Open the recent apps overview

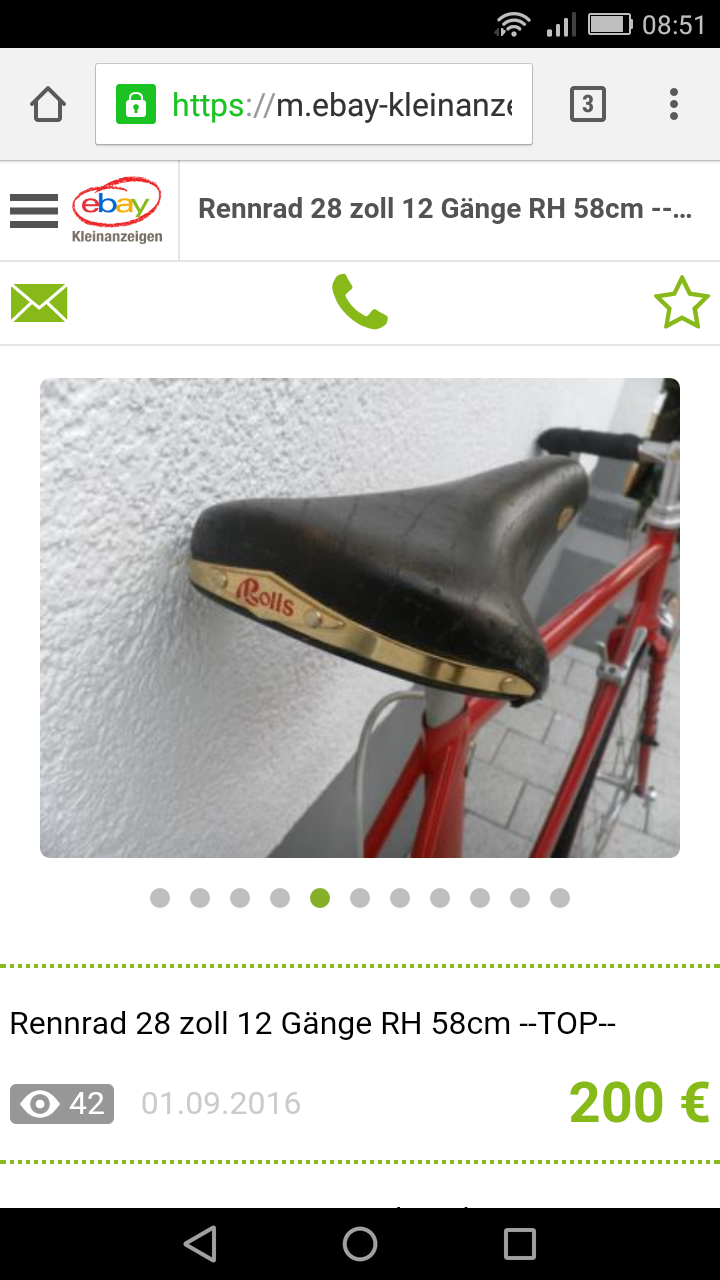coord(520,1244)
